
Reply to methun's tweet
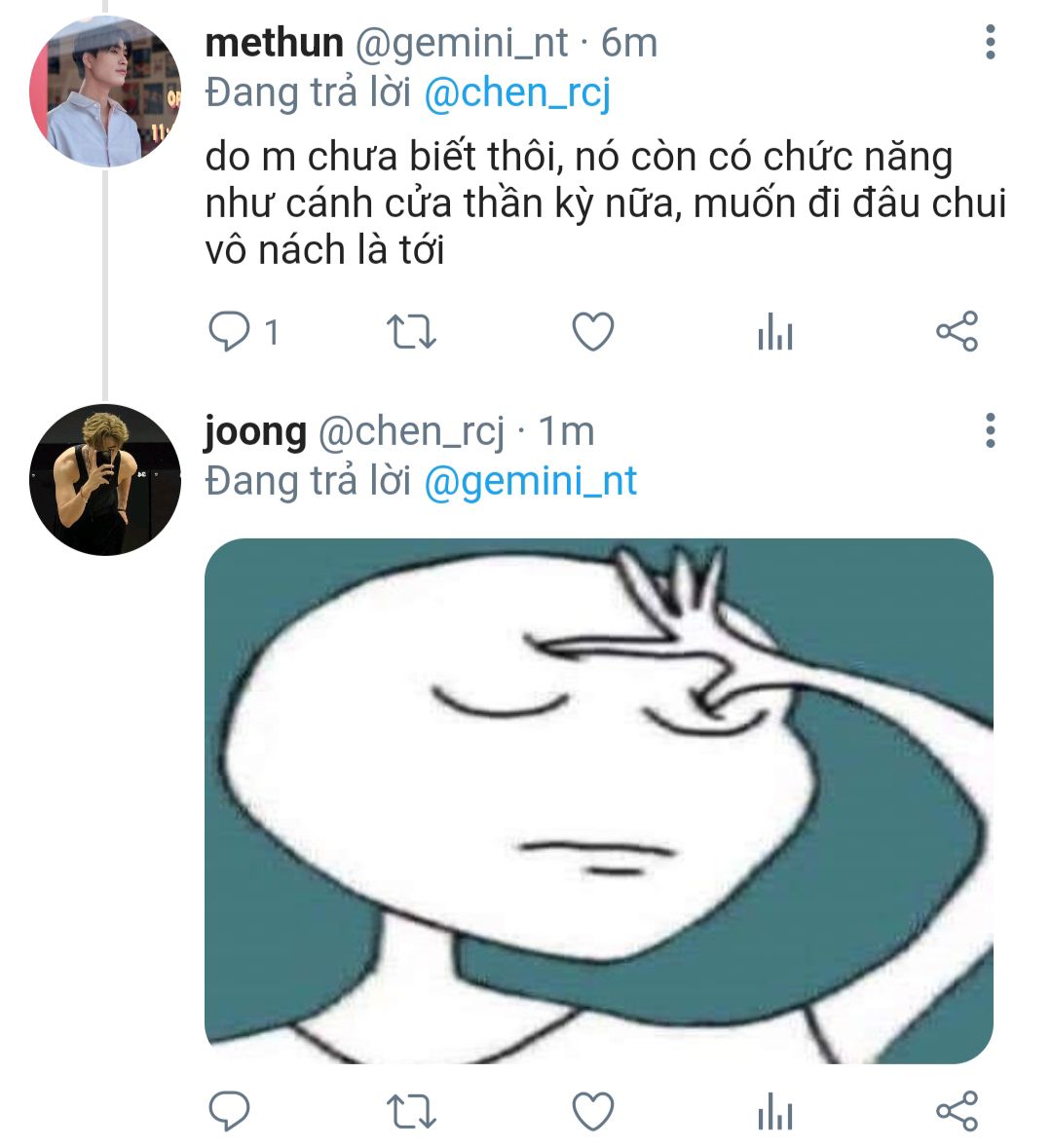(x=230, y=333)
